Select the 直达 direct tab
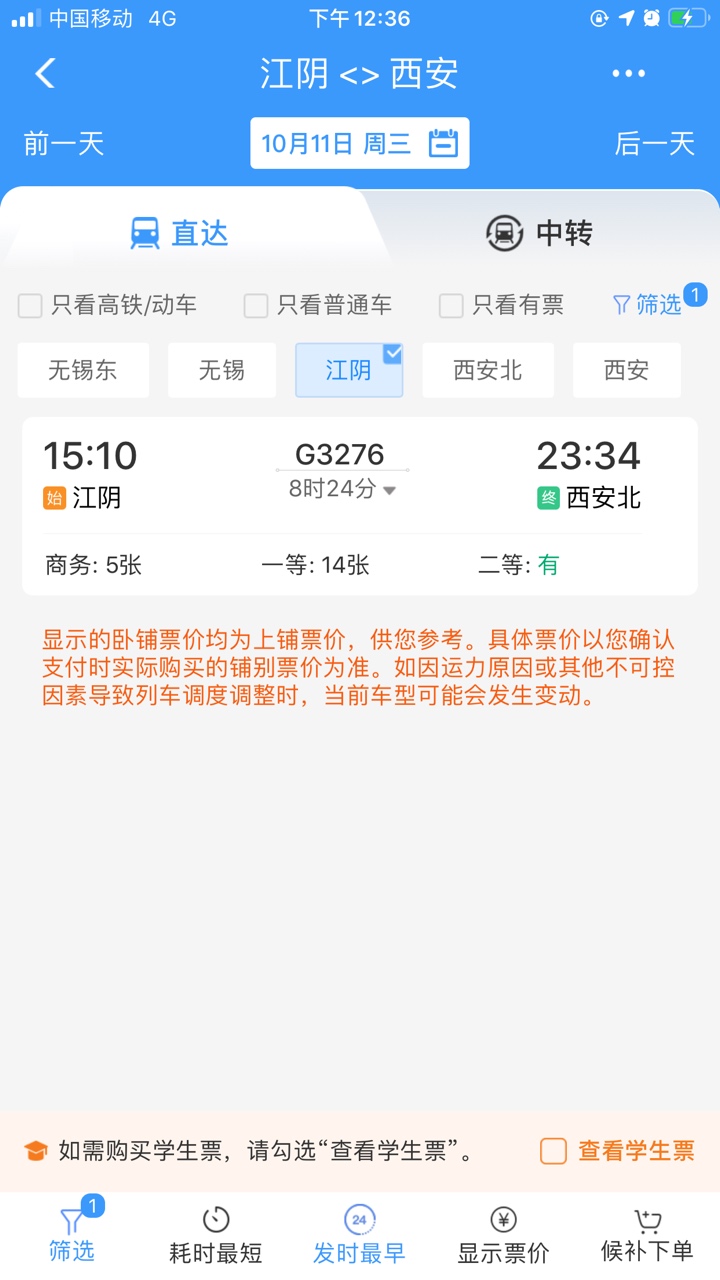Viewport: 720px width, 1280px height. 180,233
